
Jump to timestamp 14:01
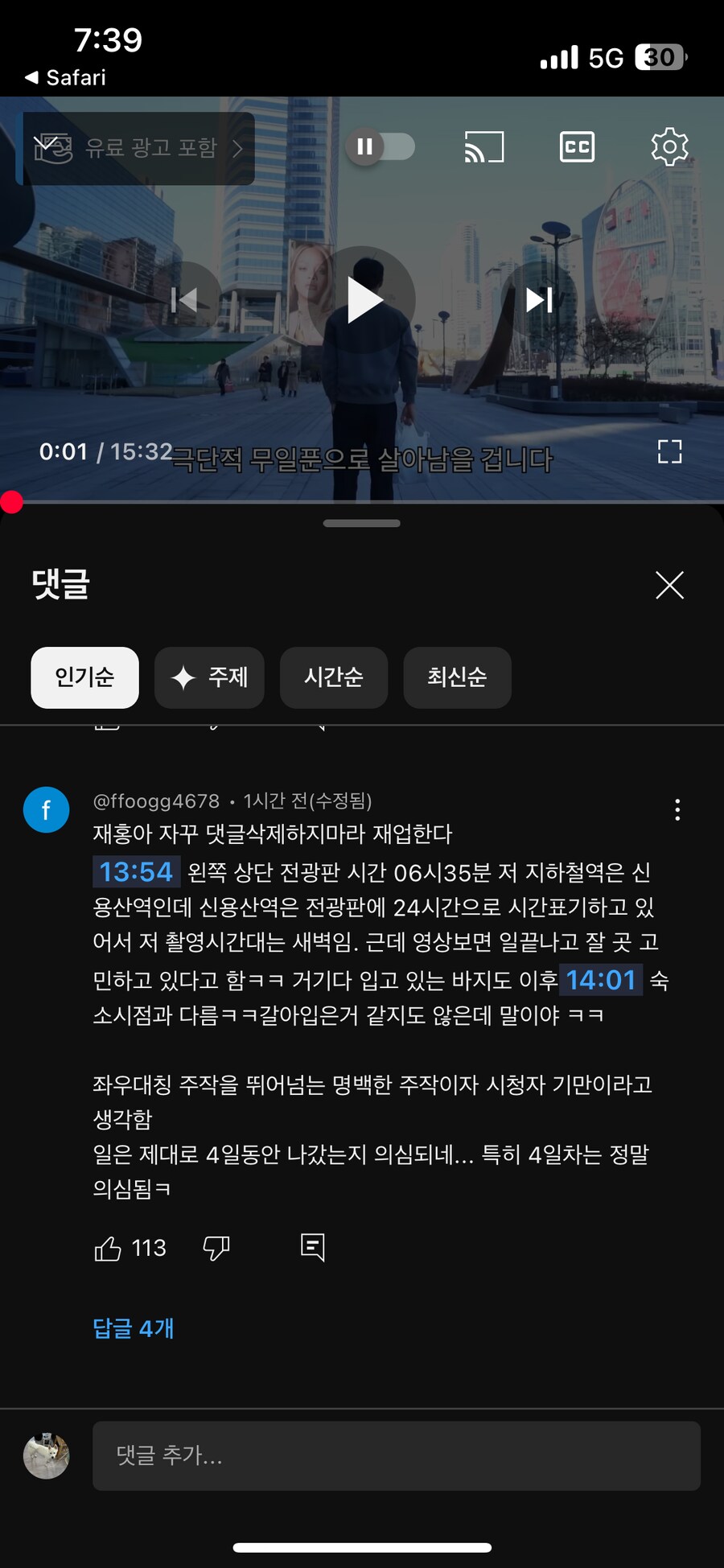[x=601, y=979]
